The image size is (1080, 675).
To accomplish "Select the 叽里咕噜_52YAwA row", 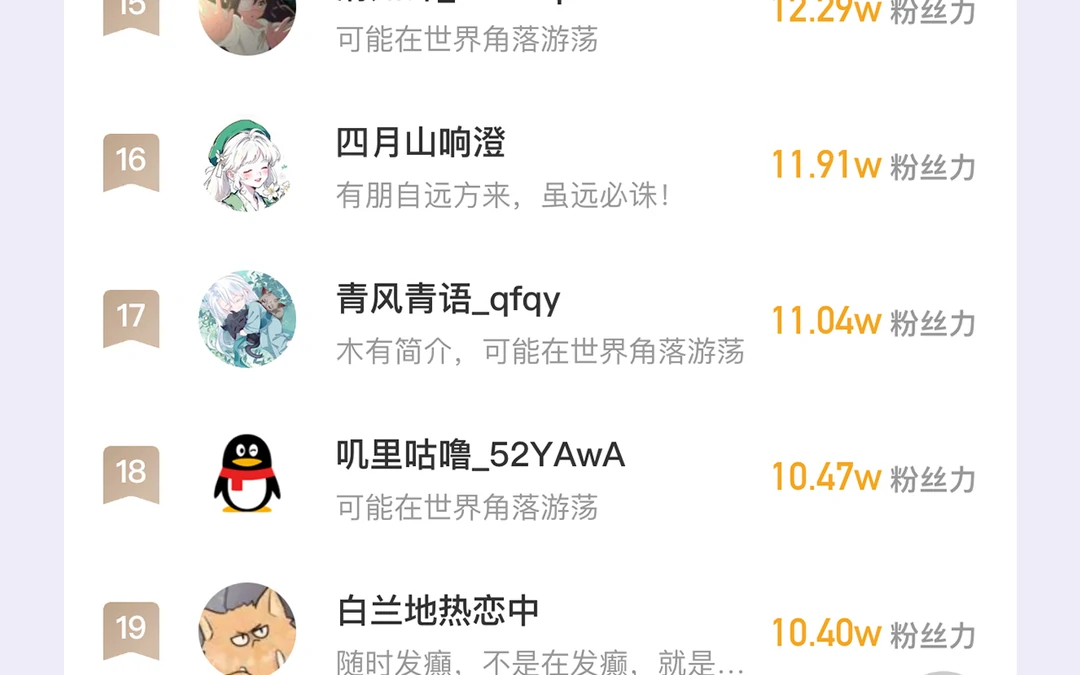I will click(540, 476).
